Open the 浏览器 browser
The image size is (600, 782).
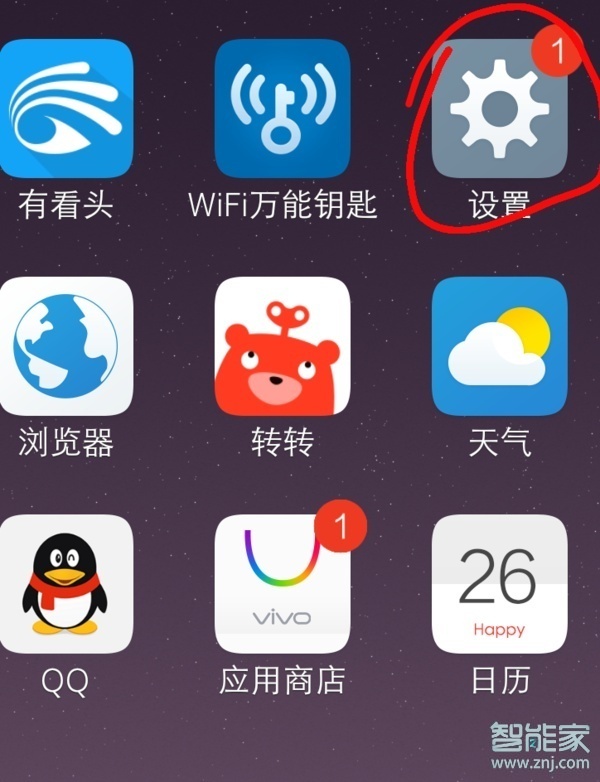click(67, 345)
